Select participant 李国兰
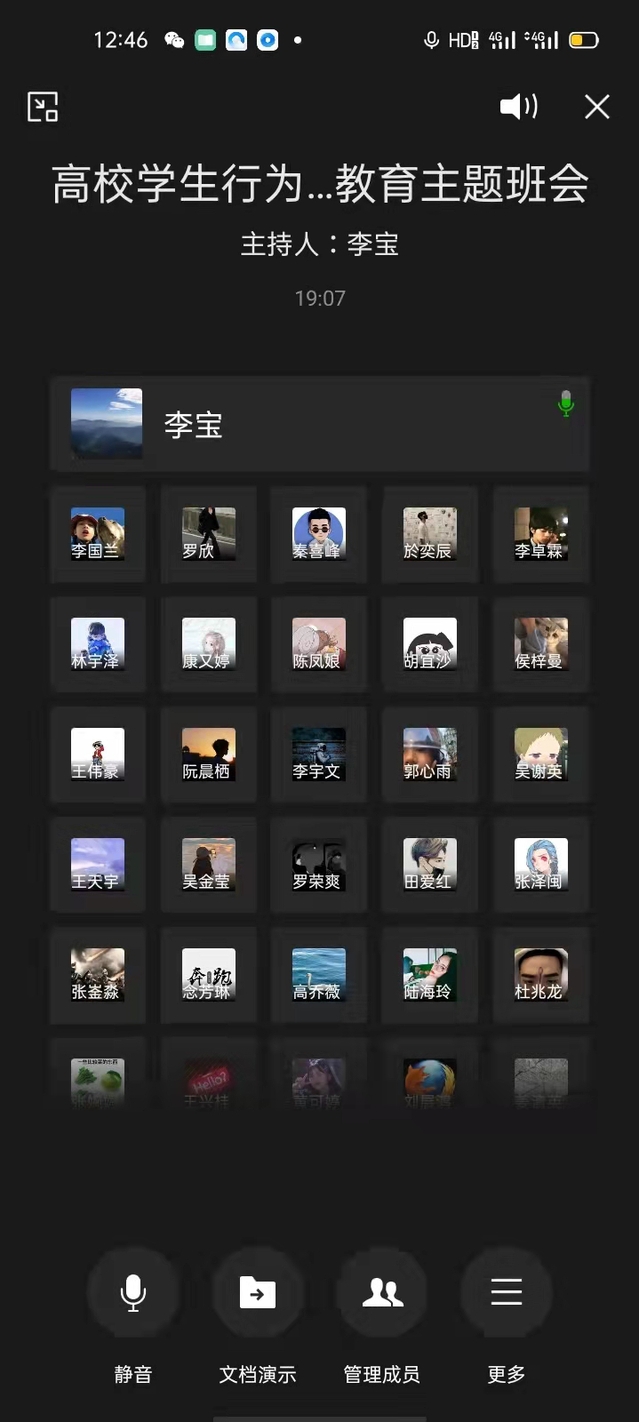This screenshot has height=1422, width=639. [98, 534]
